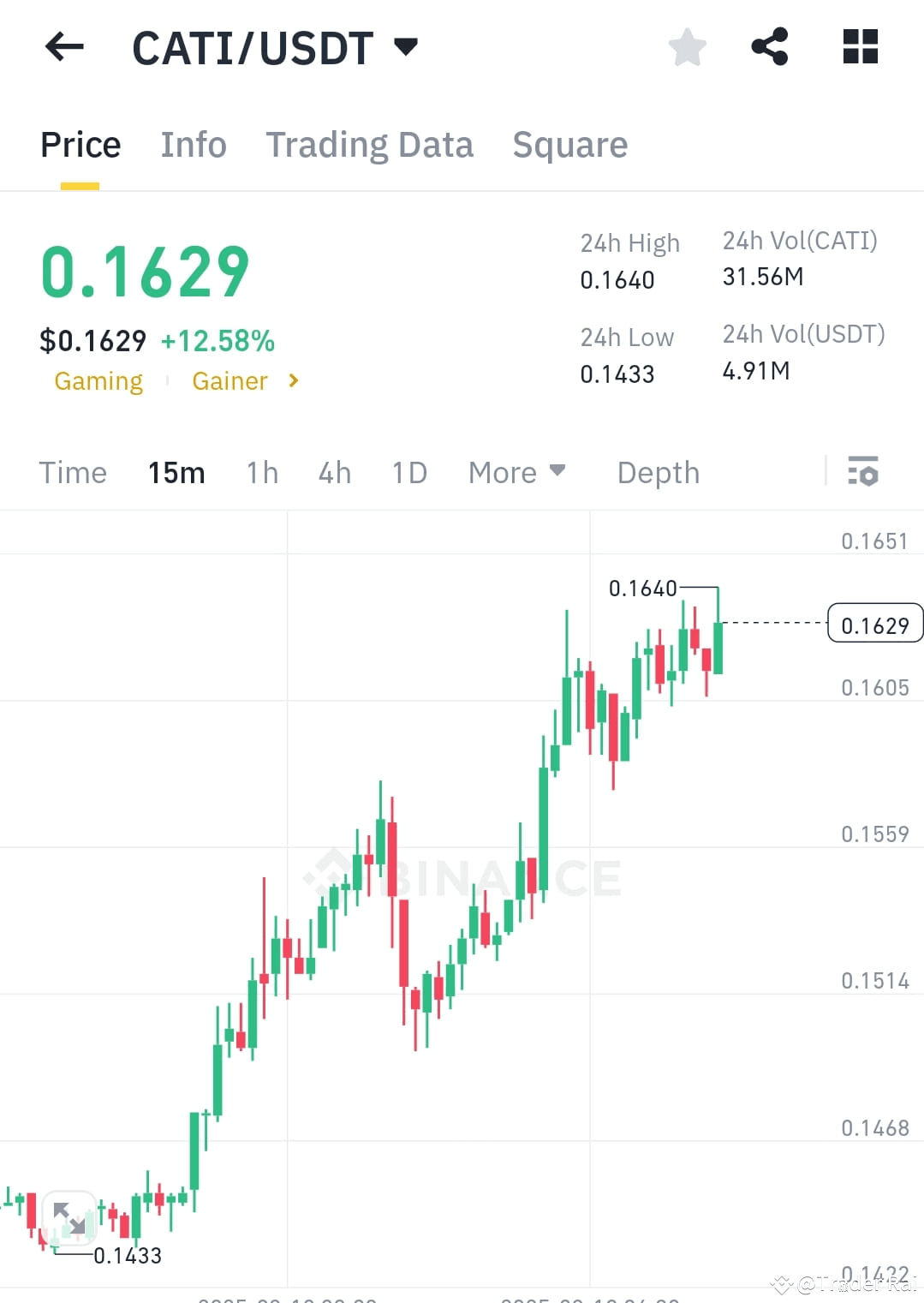Viewport: 924px width, 1303px height.
Task: Select the Time chart view
Action: pos(73,472)
